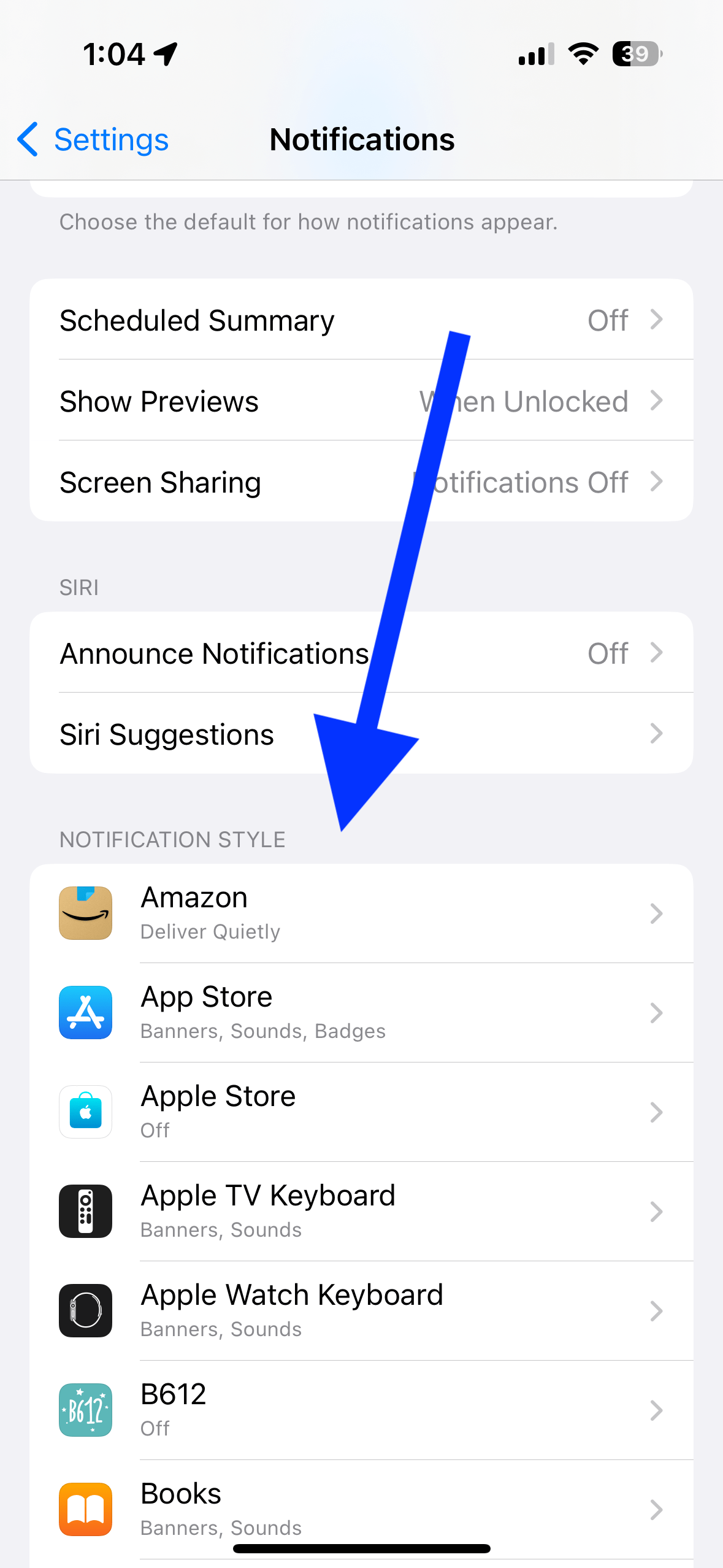Open Announce Notifications settings

tap(361, 653)
